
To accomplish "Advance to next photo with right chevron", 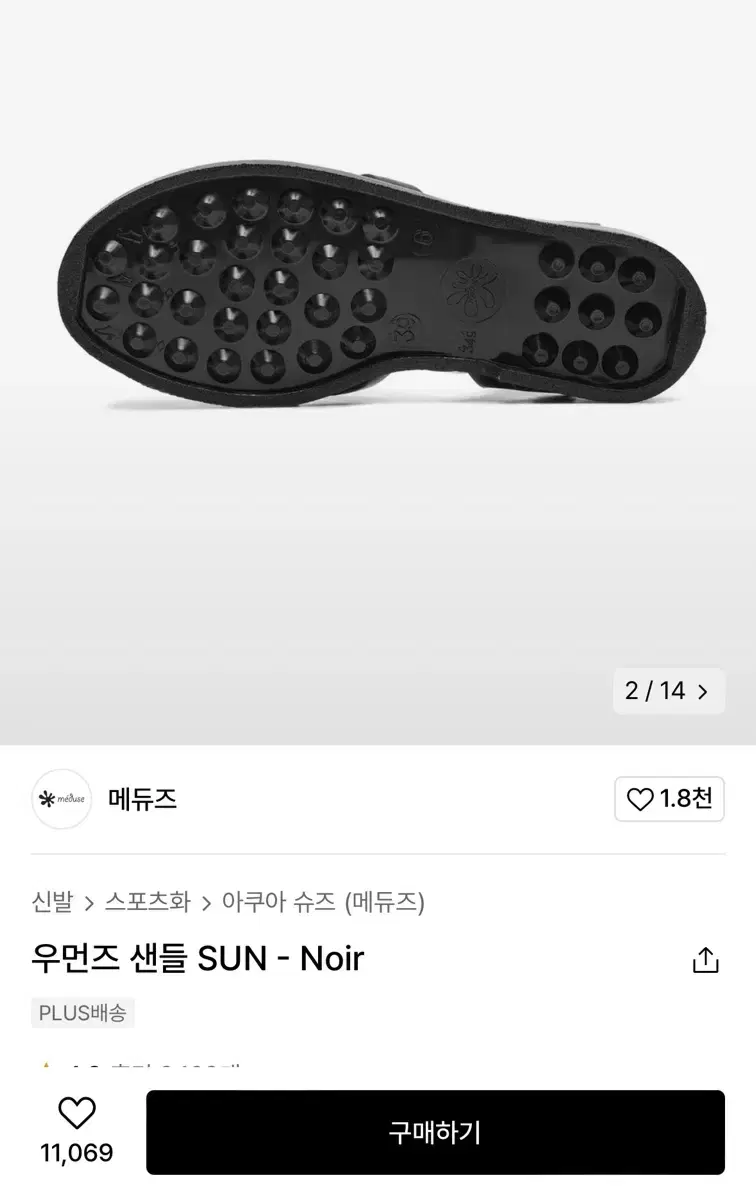I will pyautogui.click(x=704, y=690).
